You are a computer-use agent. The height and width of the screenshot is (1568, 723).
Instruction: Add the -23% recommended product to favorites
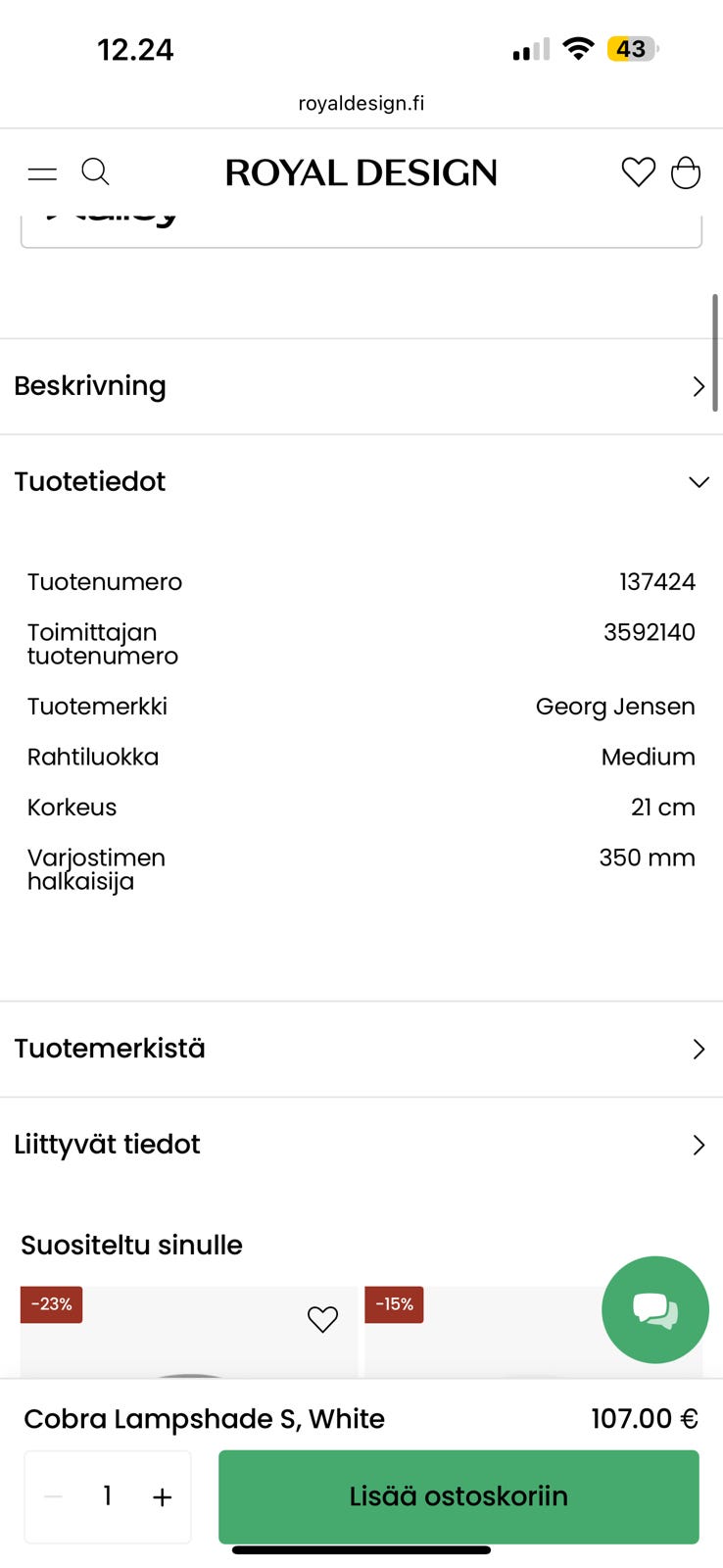tap(322, 1319)
